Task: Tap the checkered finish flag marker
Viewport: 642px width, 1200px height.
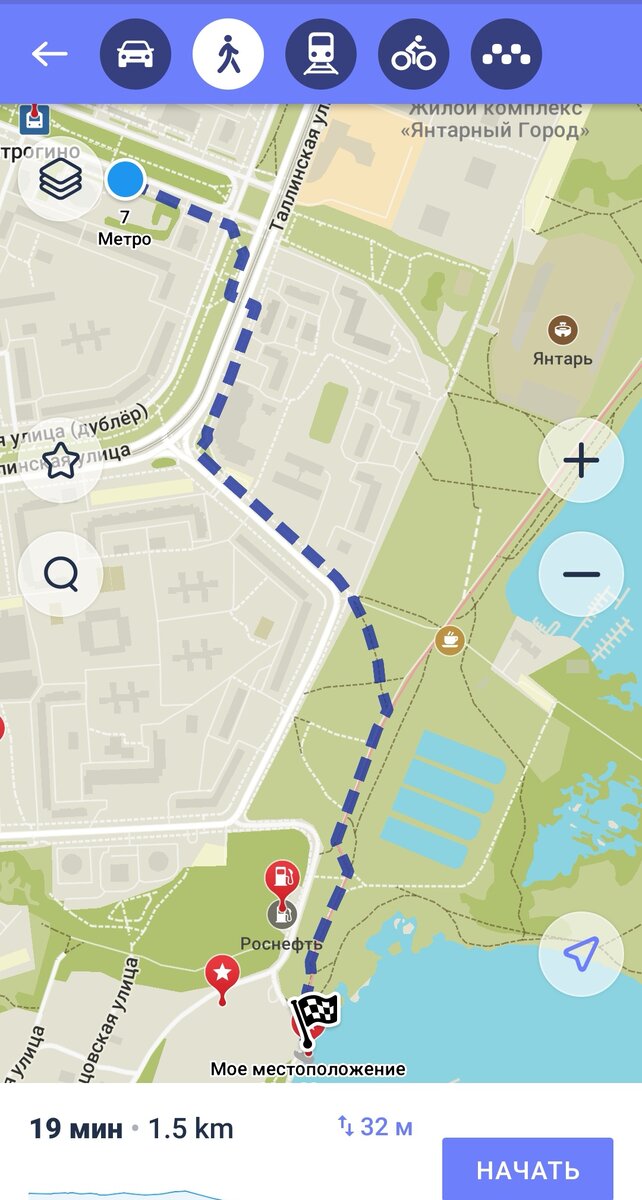Action: (316, 1018)
